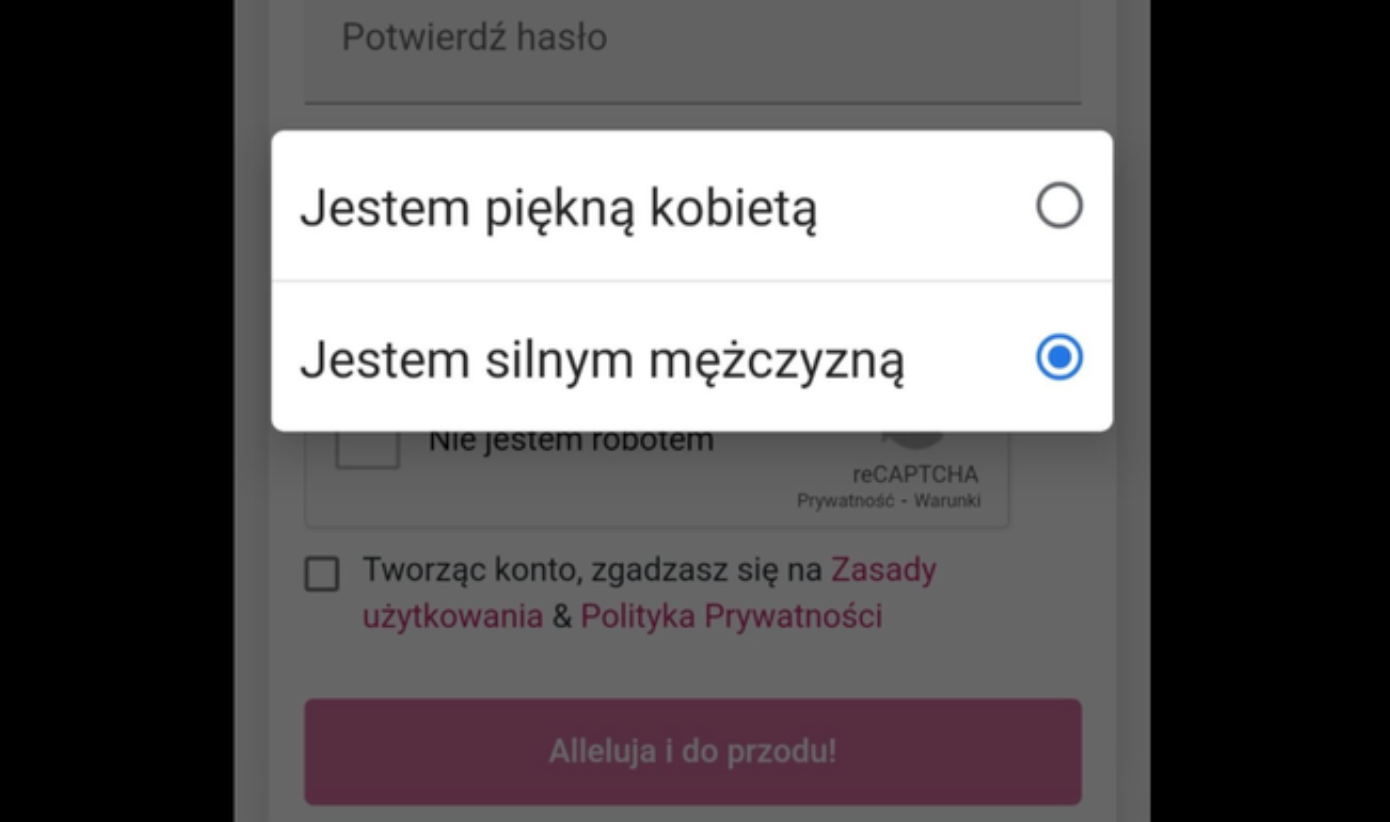This screenshot has height=822, width=1390.
Task: Choose 'Jestem silnym mężczyzną' radio option
Action: (1059, 357)
